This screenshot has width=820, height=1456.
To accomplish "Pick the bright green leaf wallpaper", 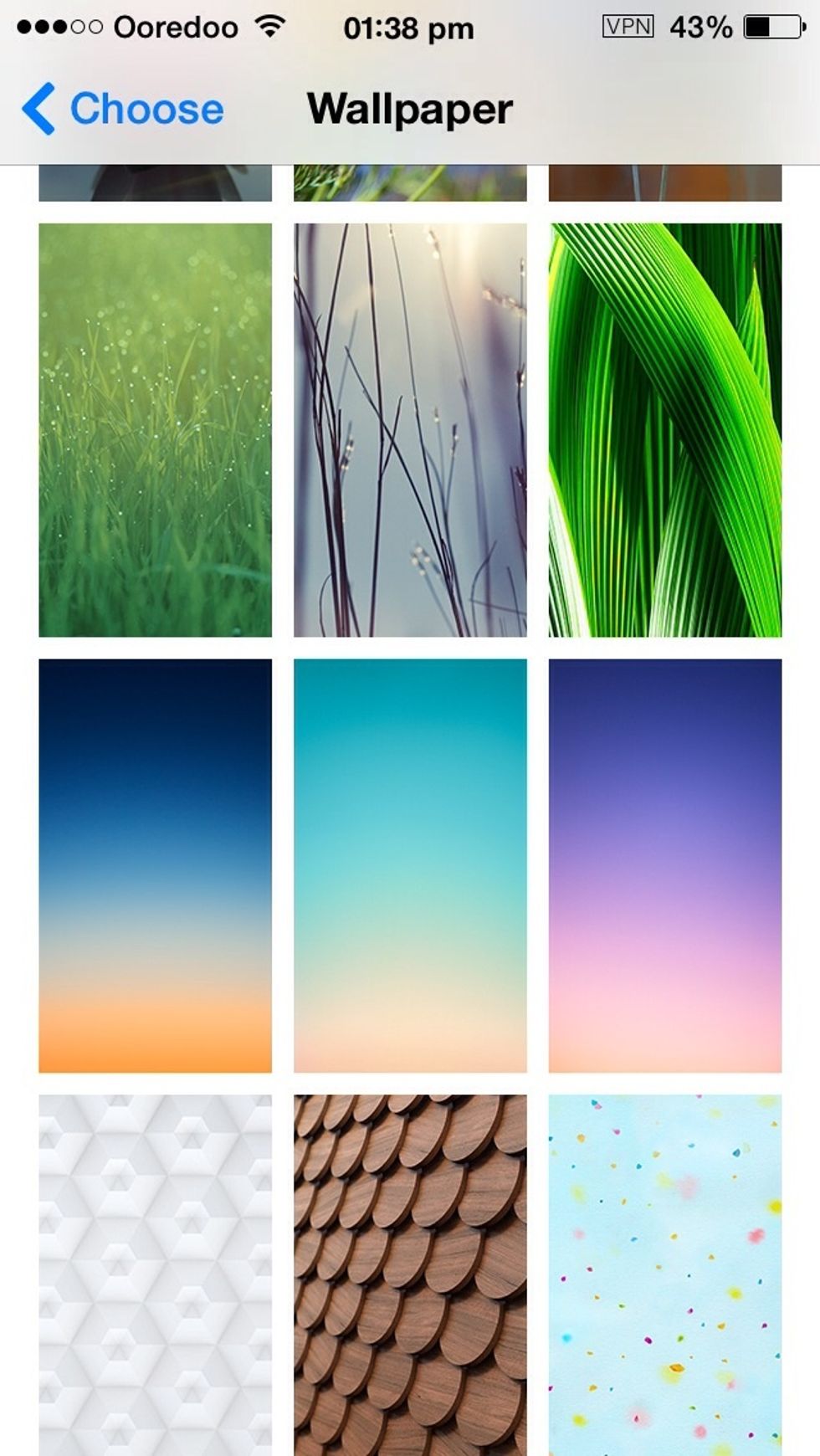I will coord(664,429).
